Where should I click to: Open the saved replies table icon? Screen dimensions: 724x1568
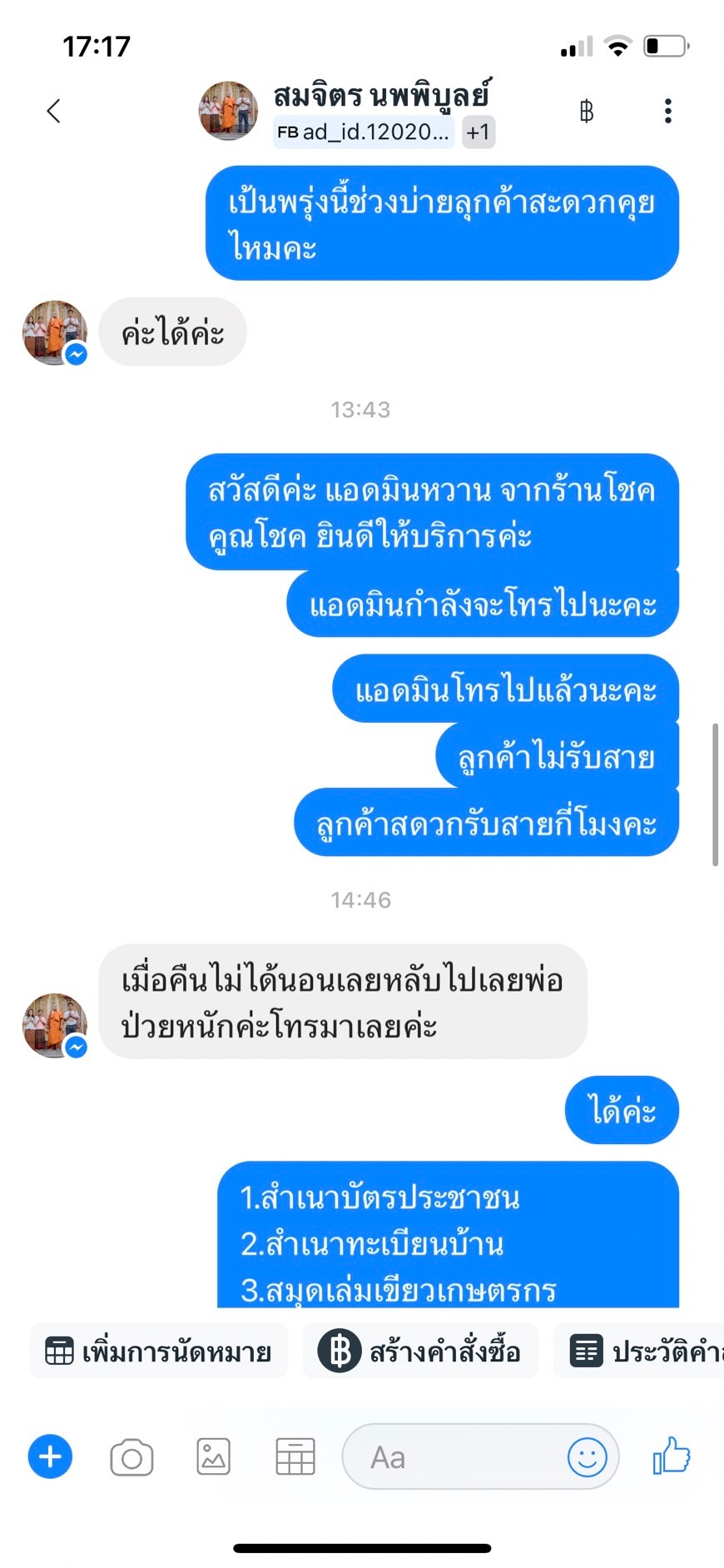(x=295, y=1457)
